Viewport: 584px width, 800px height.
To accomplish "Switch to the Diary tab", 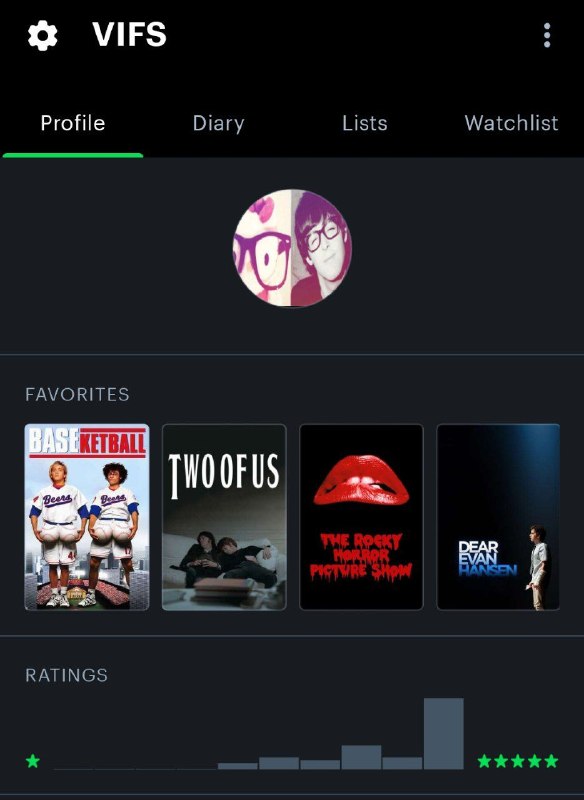I will (x=218, y=123).
